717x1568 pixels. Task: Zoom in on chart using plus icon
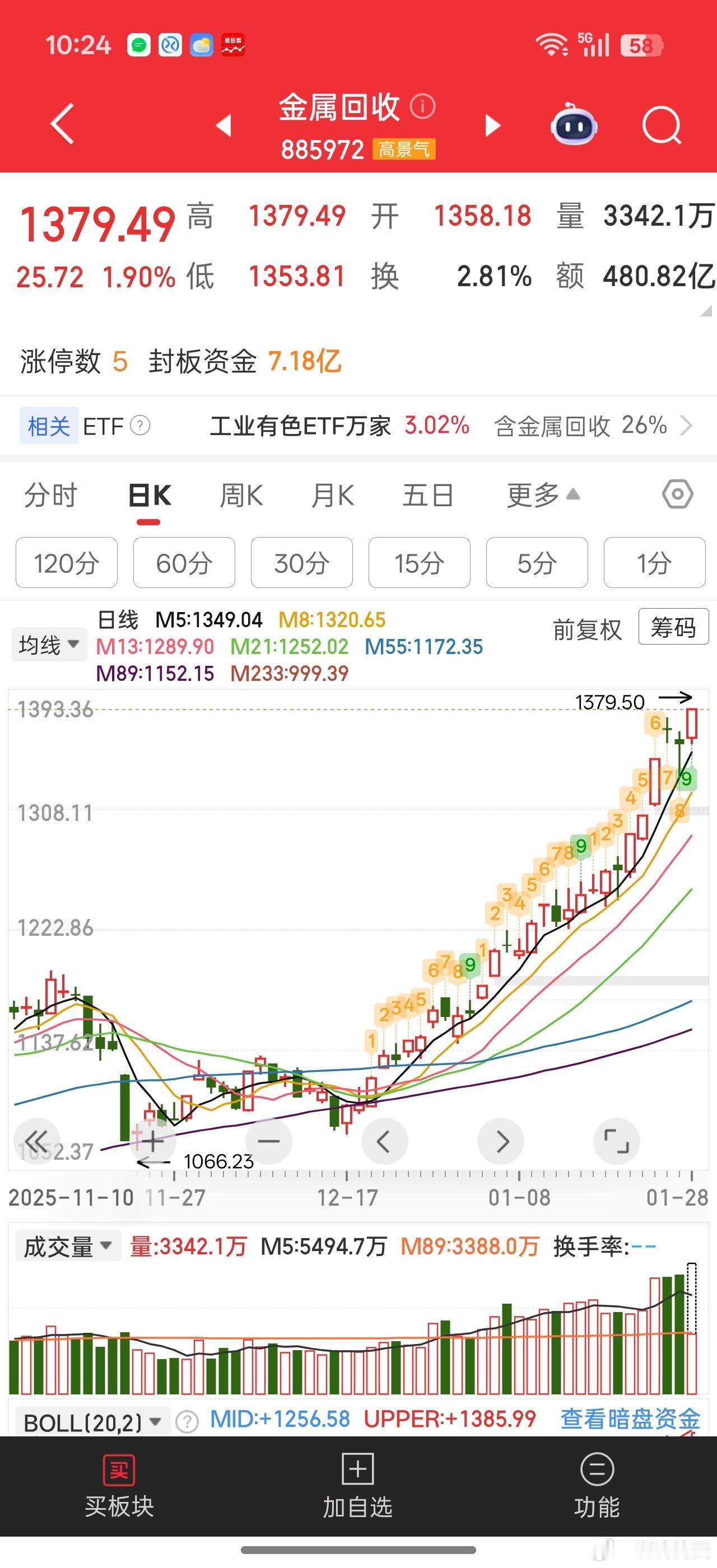(x=152, y=1141)
